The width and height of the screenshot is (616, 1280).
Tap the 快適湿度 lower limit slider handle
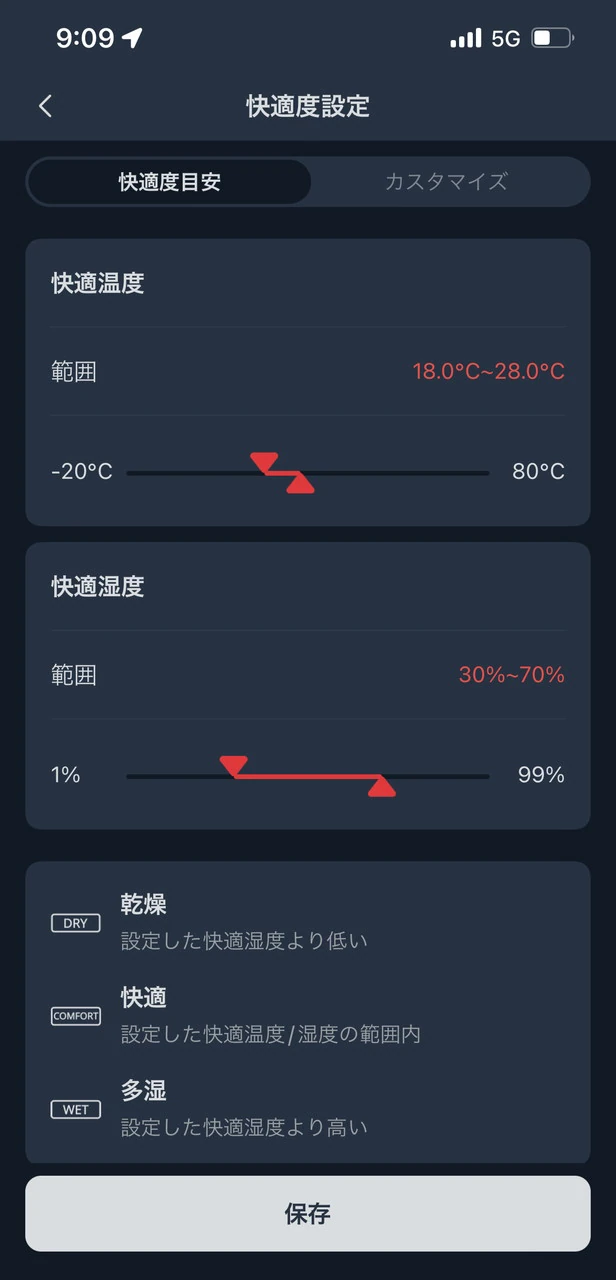point(233,766)
